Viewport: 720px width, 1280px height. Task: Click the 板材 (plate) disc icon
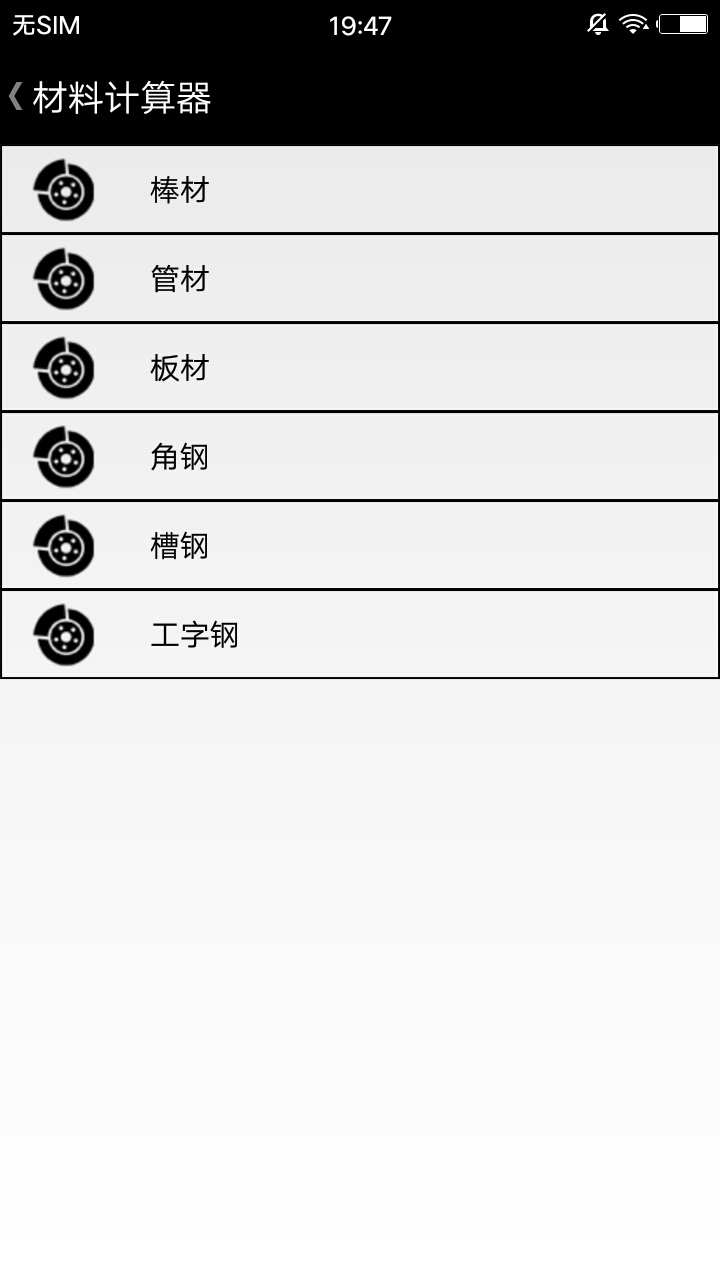click(x=64, y=367)
